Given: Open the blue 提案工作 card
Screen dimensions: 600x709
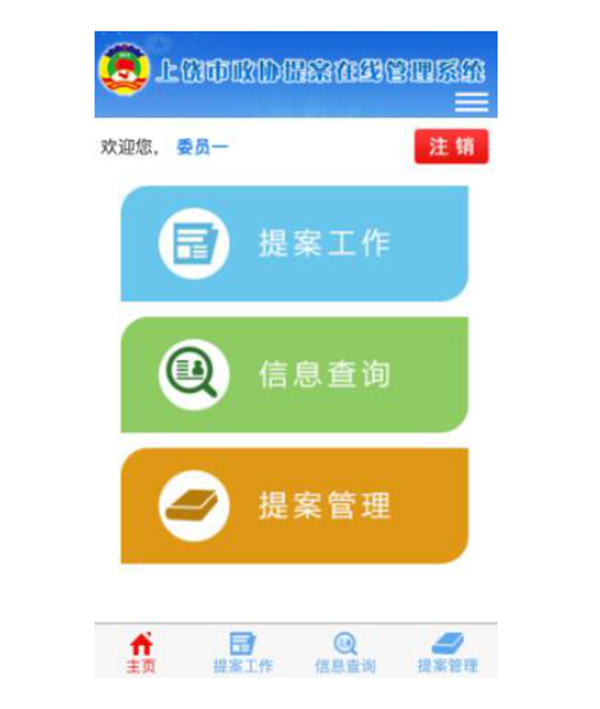Looking at the screenshot, I should (294, 243).
